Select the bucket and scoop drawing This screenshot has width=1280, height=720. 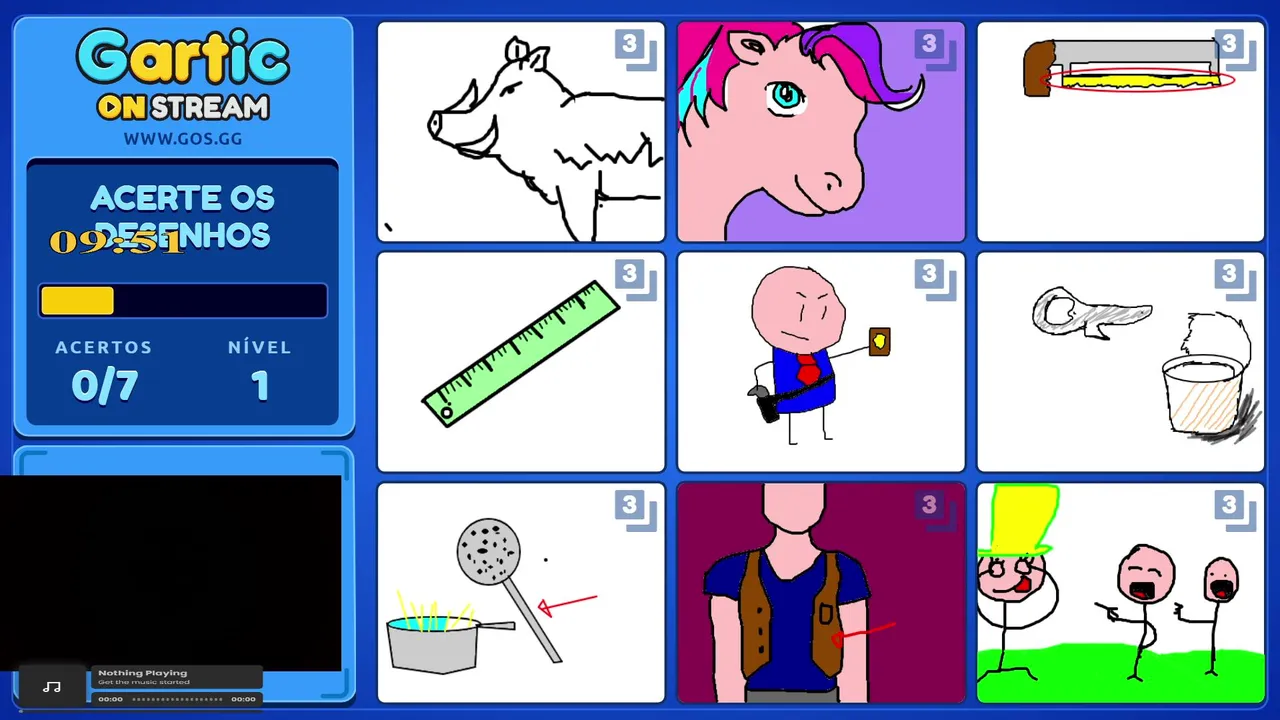click(x=1120, y=362)
